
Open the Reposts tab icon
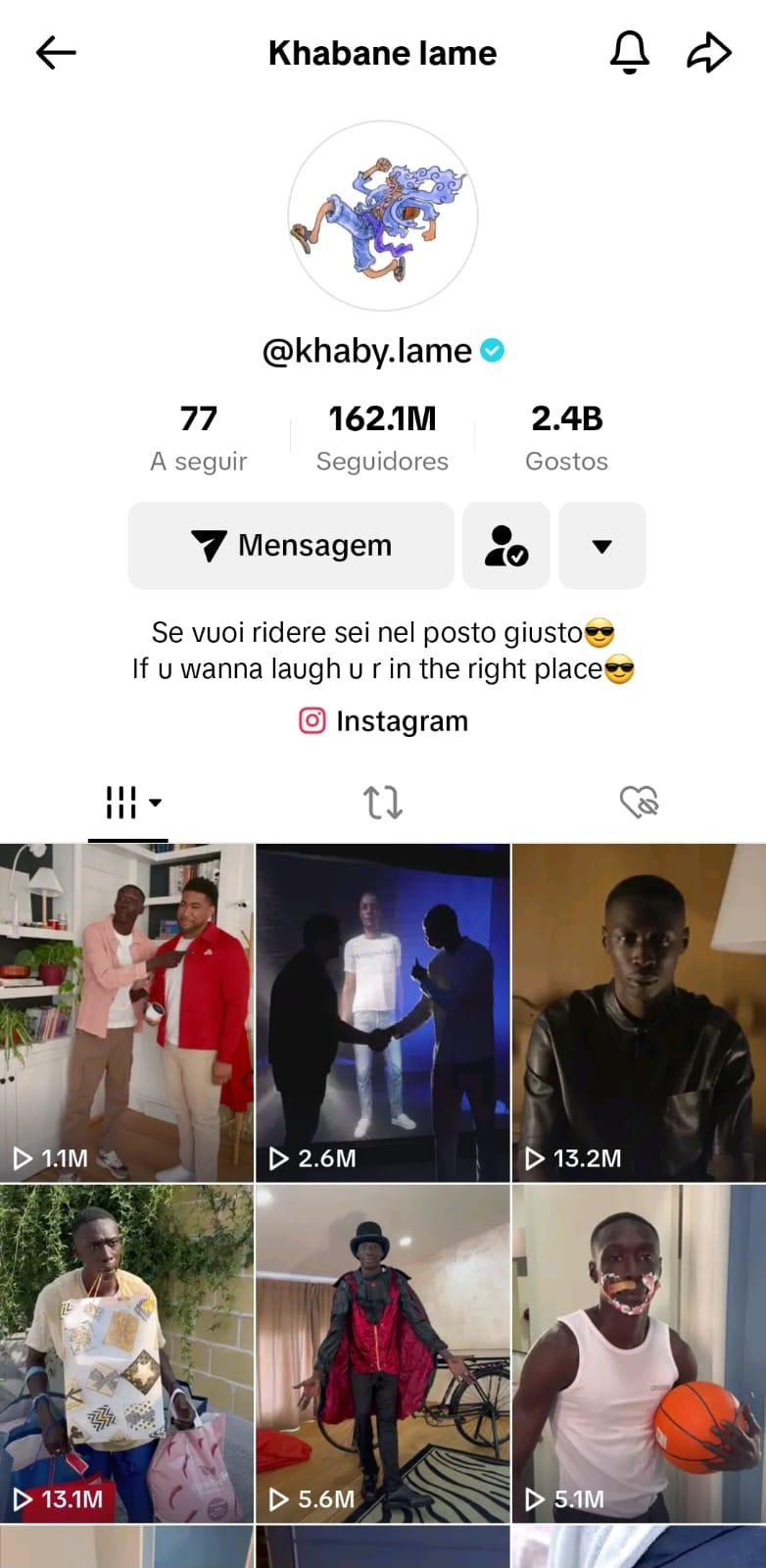coord(383,802)
